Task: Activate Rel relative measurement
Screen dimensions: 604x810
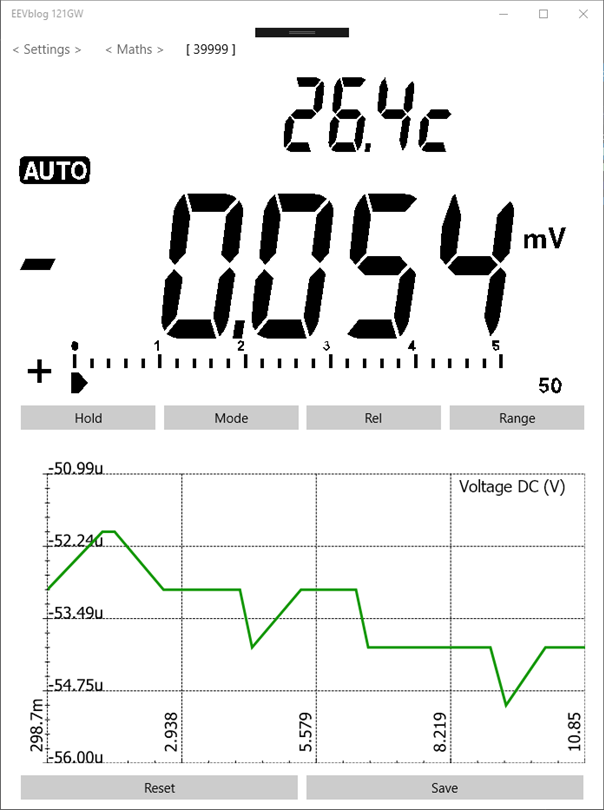Action: [374, 418]
